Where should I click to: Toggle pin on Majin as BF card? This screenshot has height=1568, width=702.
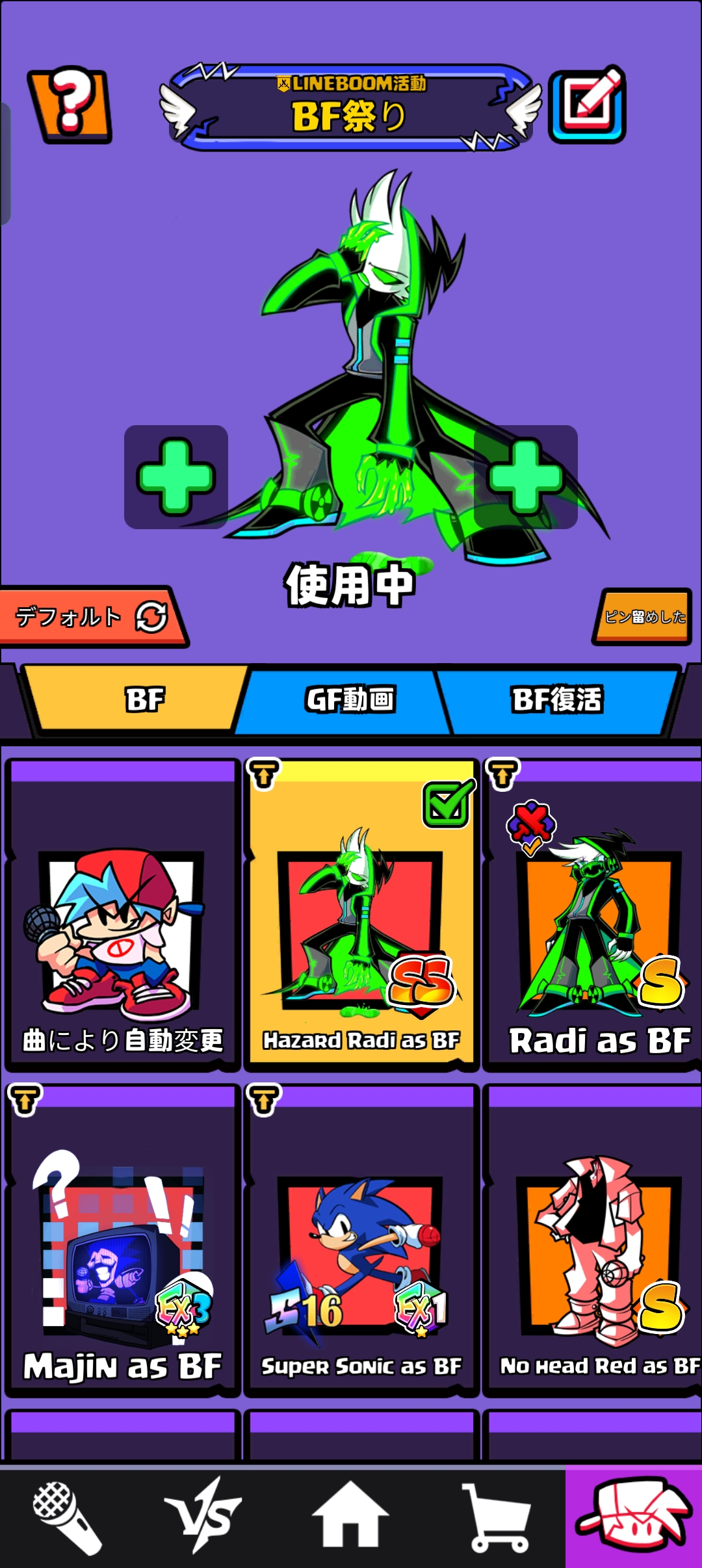[25, 1100]
